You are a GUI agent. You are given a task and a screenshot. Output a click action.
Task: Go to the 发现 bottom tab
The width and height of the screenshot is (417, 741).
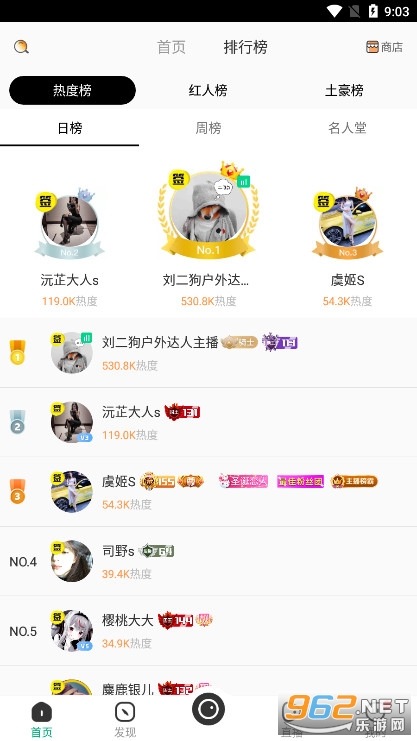pos(125,720)
